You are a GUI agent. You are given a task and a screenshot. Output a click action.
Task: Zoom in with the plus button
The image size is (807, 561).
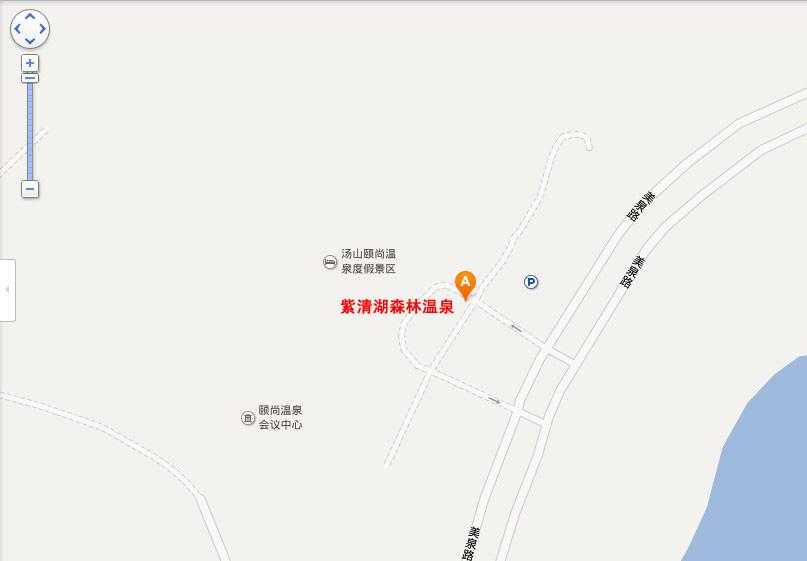coord(30,63)
